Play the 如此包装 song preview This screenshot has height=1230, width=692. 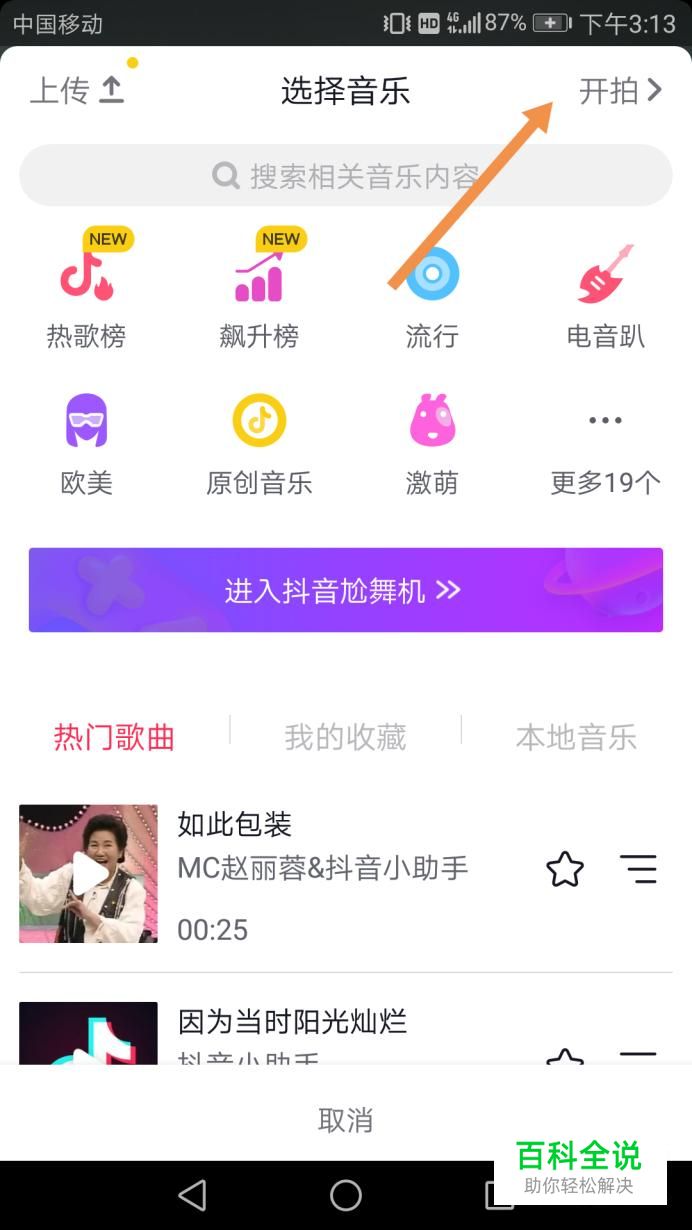pos(88,874)
